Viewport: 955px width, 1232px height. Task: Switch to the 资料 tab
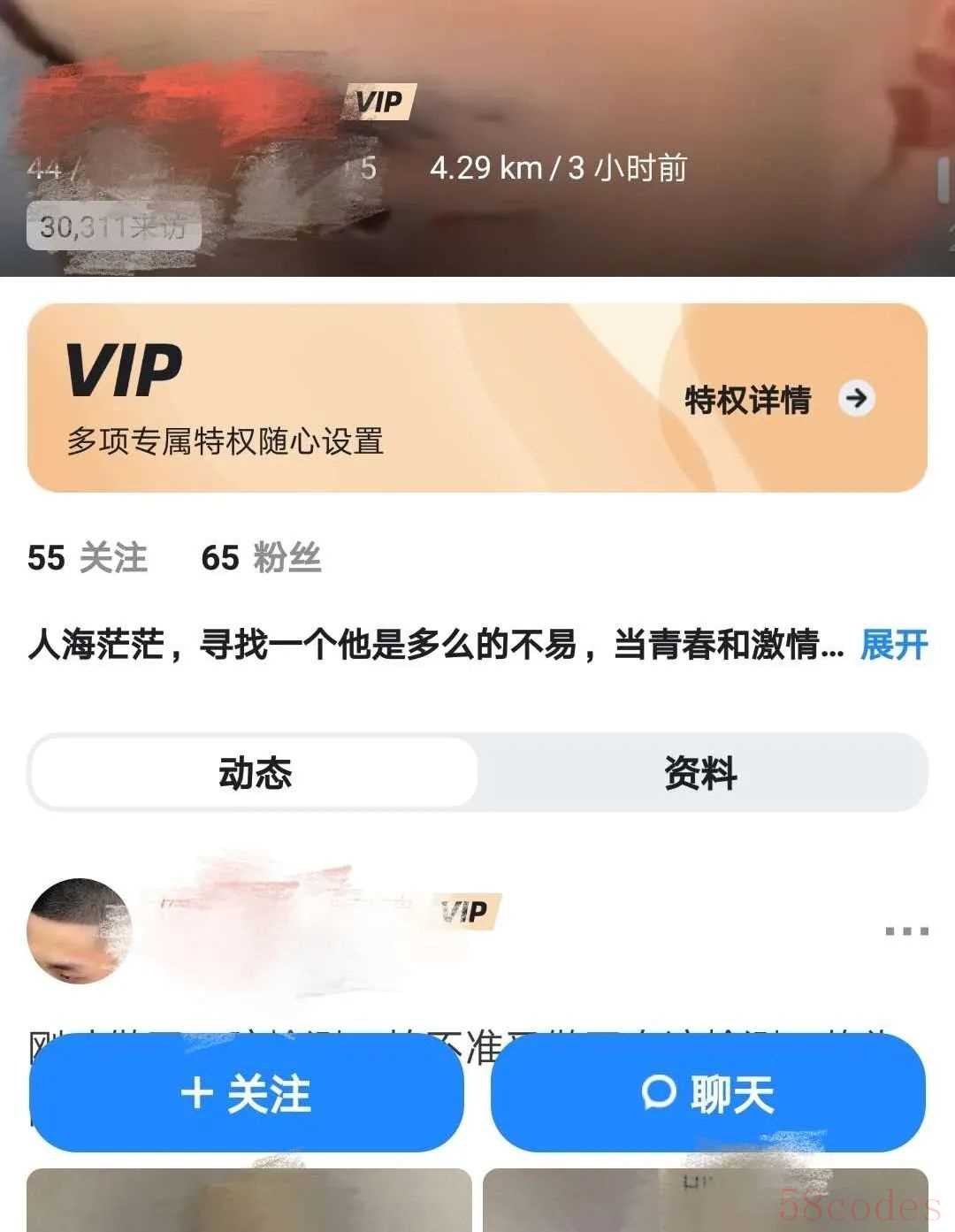click(700, 772)
